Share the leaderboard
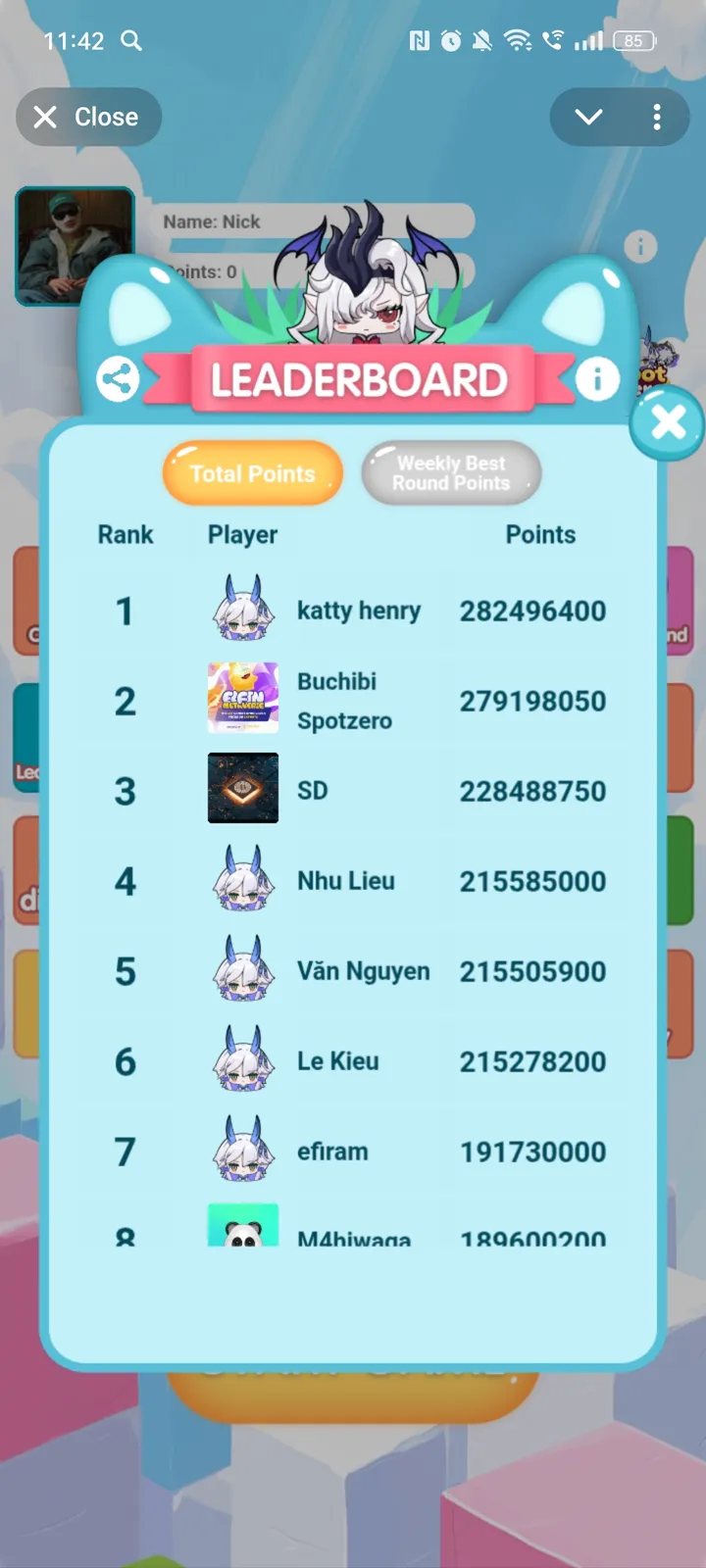The image size is (706, 1568). [x=118, y=379]
